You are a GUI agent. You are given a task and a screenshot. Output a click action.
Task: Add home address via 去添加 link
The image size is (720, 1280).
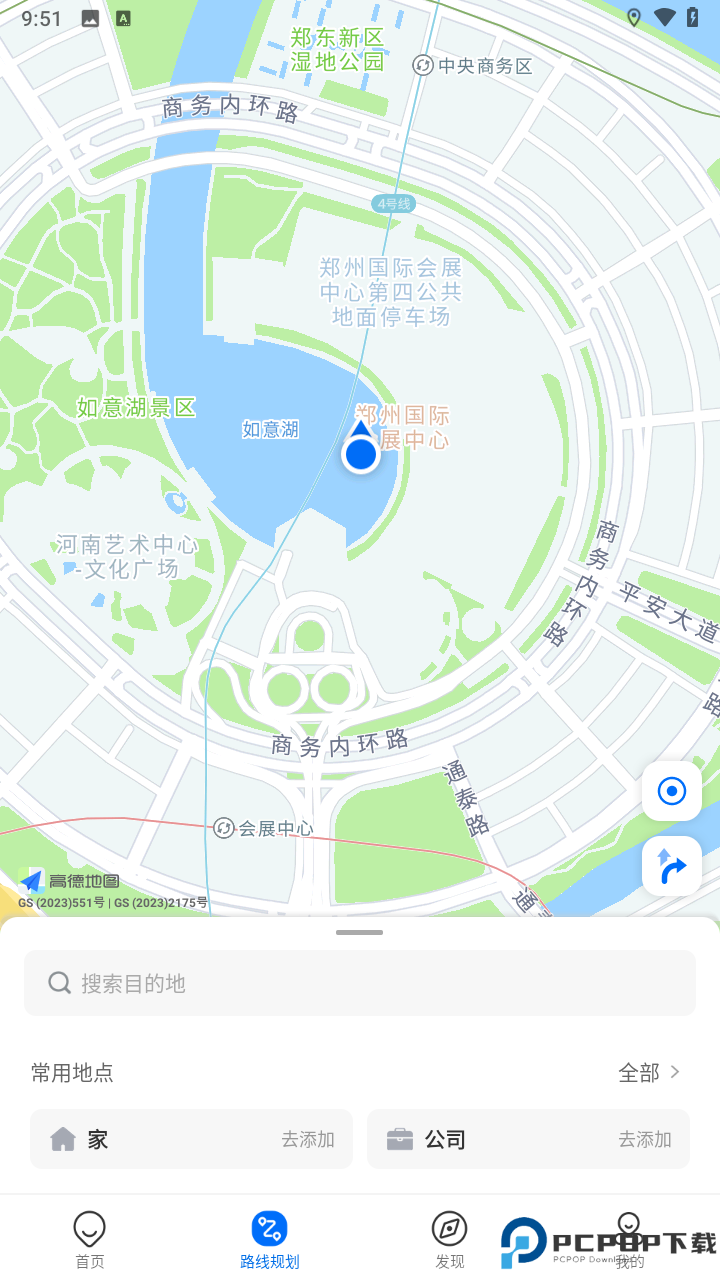[x=308, y=1138]
